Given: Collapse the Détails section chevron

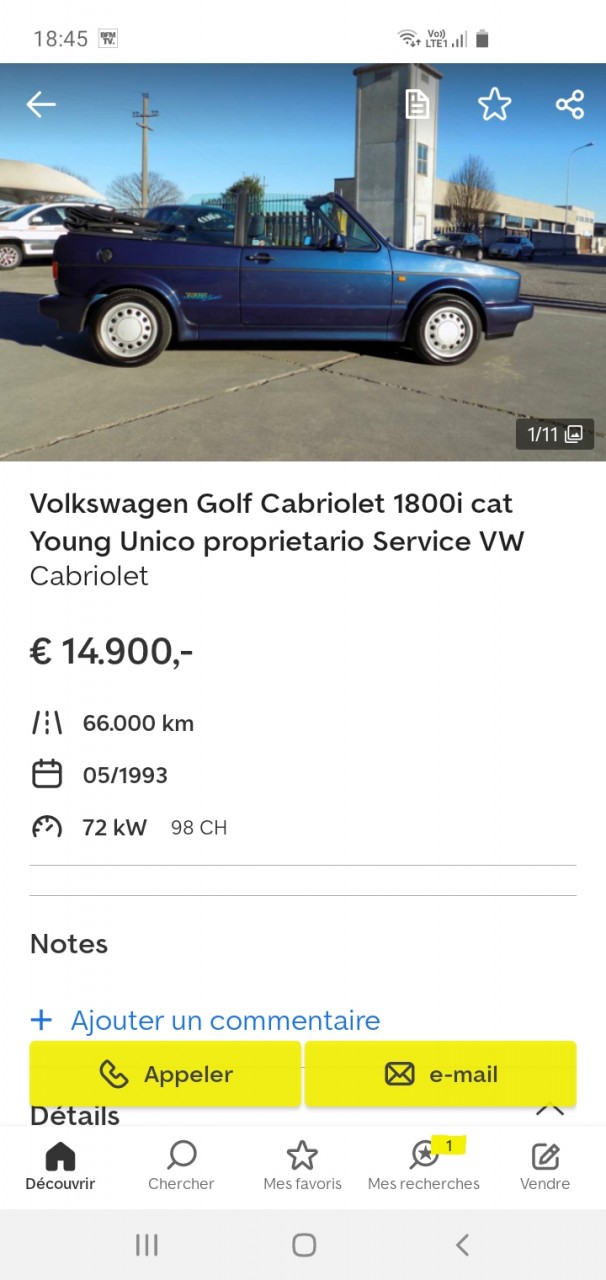Looking at the screenshot, I should click(550, 1110).
